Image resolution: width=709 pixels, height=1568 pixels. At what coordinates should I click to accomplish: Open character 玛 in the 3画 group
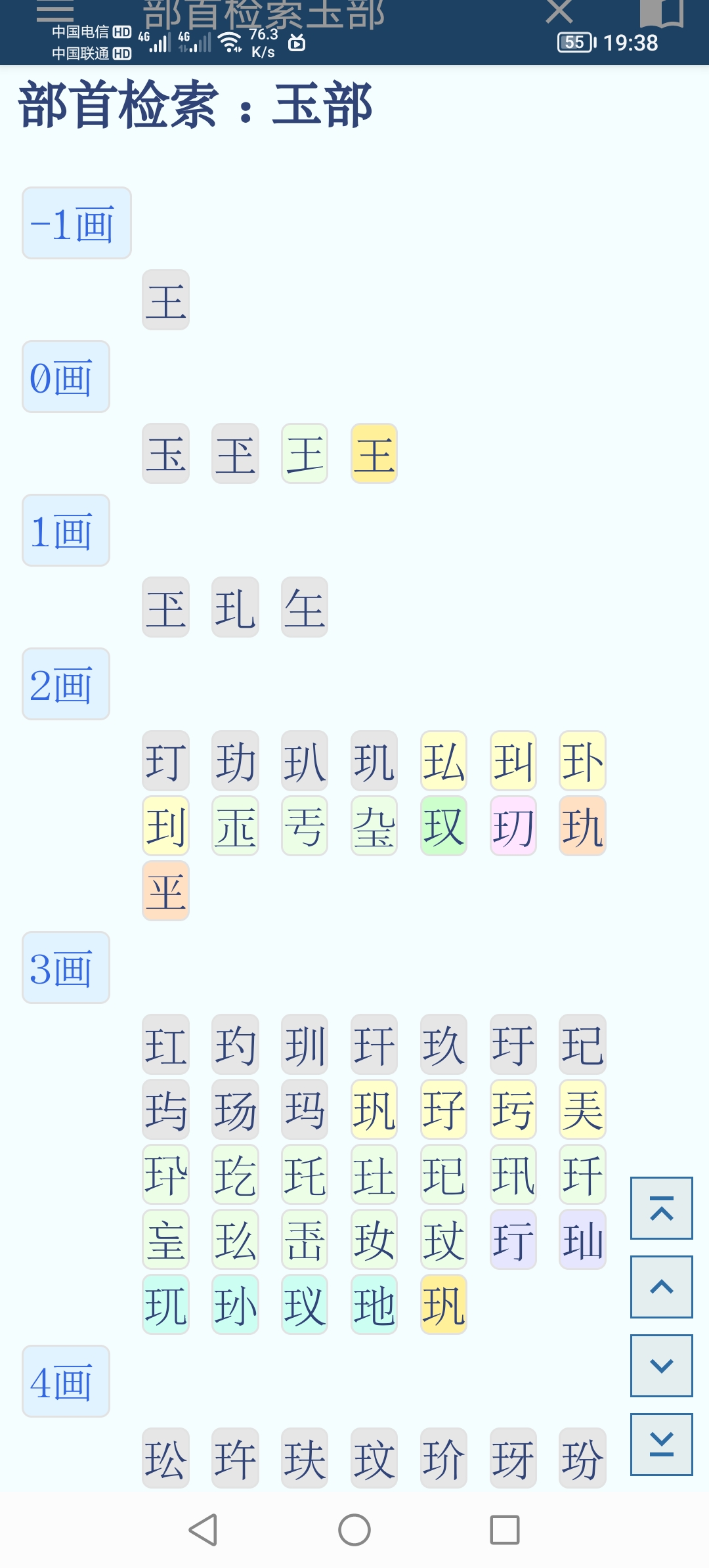pyautogui.click(x=305, y=1110)
